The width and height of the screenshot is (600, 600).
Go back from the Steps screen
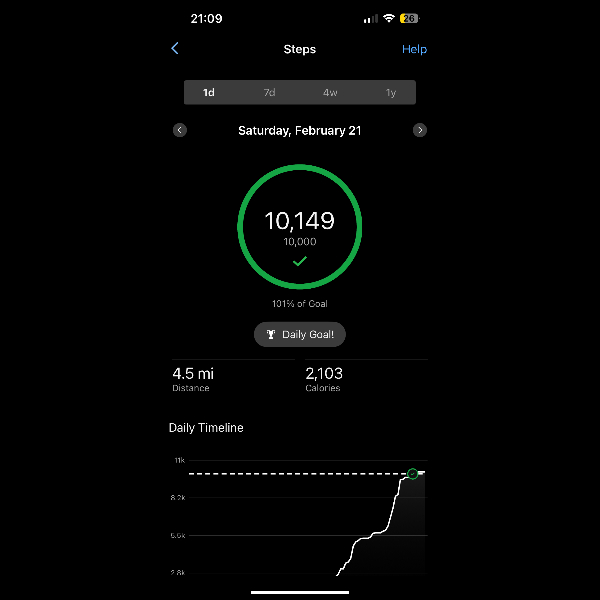tap(175, 48)
